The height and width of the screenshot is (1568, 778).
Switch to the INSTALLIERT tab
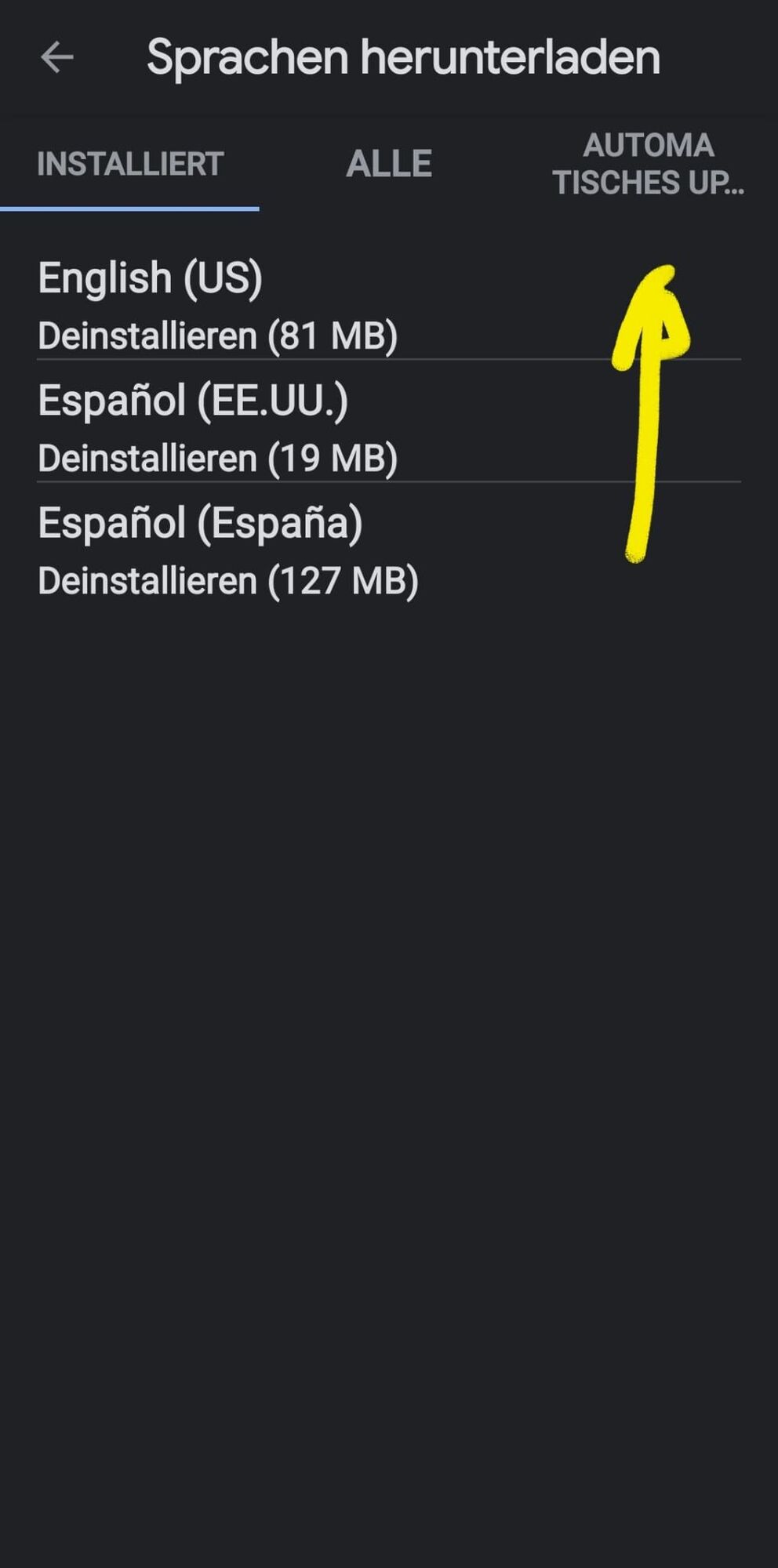pos(130,164)
